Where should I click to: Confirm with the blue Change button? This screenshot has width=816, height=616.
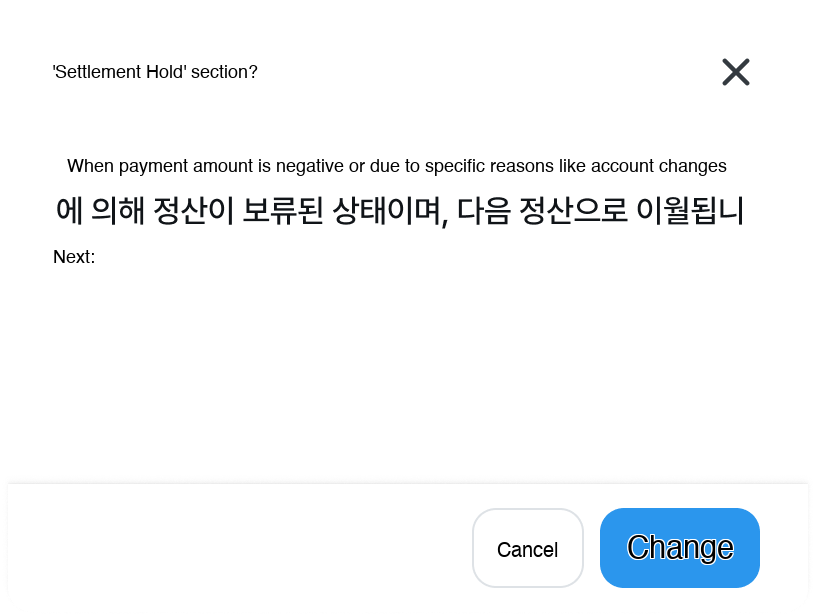[x=680, y=548]
